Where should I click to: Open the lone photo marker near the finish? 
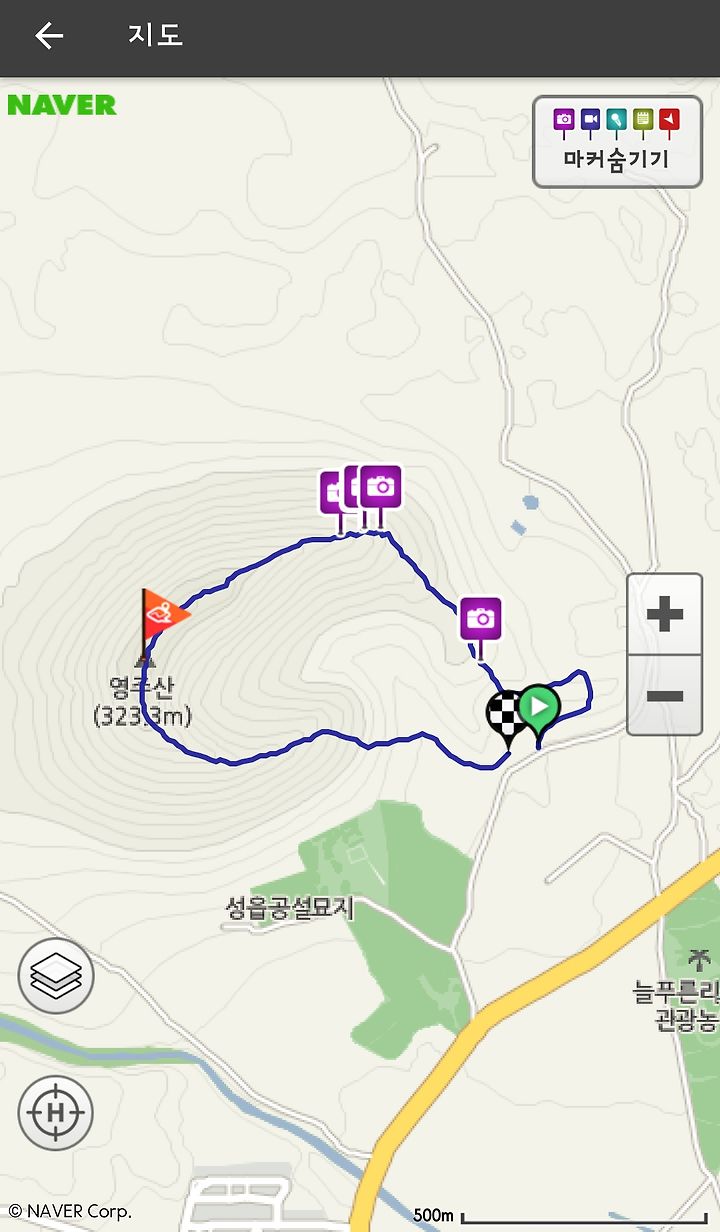pyautogui.click(x=481, y=626)
